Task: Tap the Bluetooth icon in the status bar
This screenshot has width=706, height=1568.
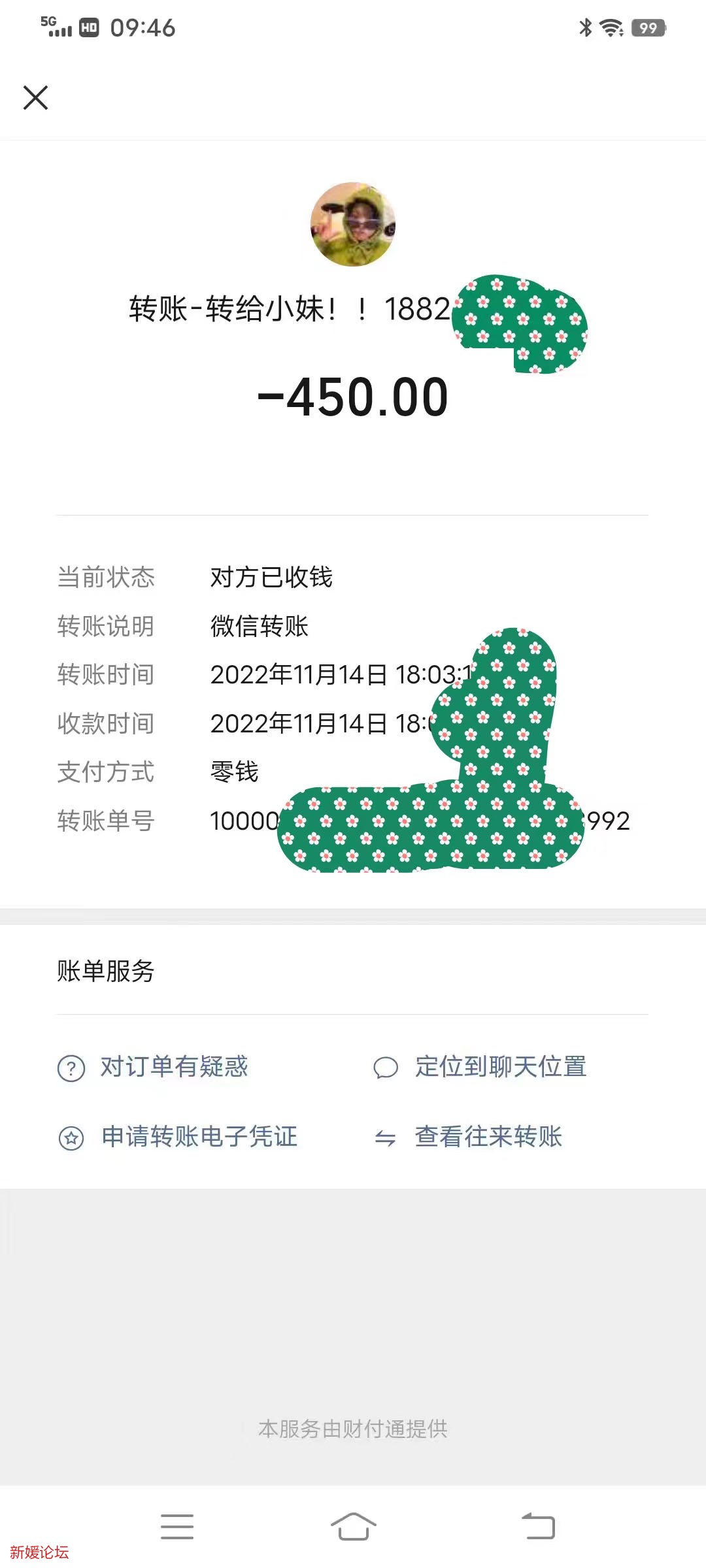Action: (584, 27)
